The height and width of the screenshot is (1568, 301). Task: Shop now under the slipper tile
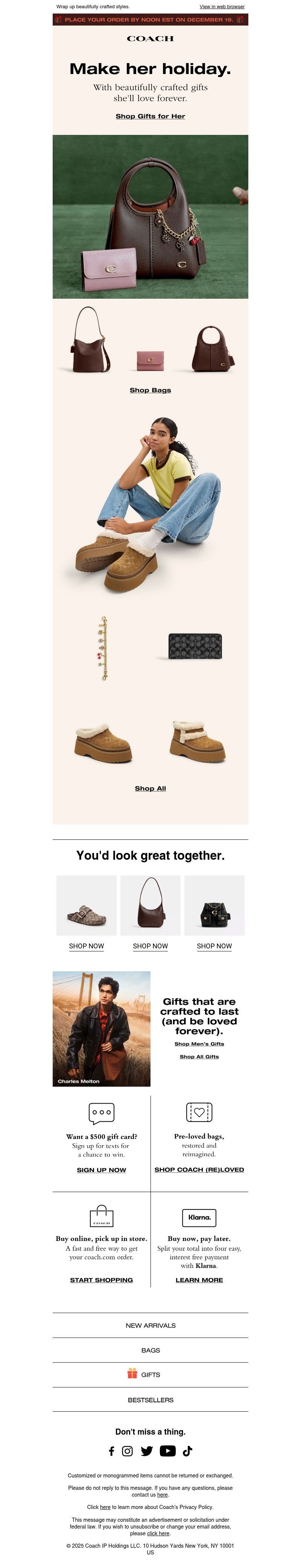click(x=86, y=946)
